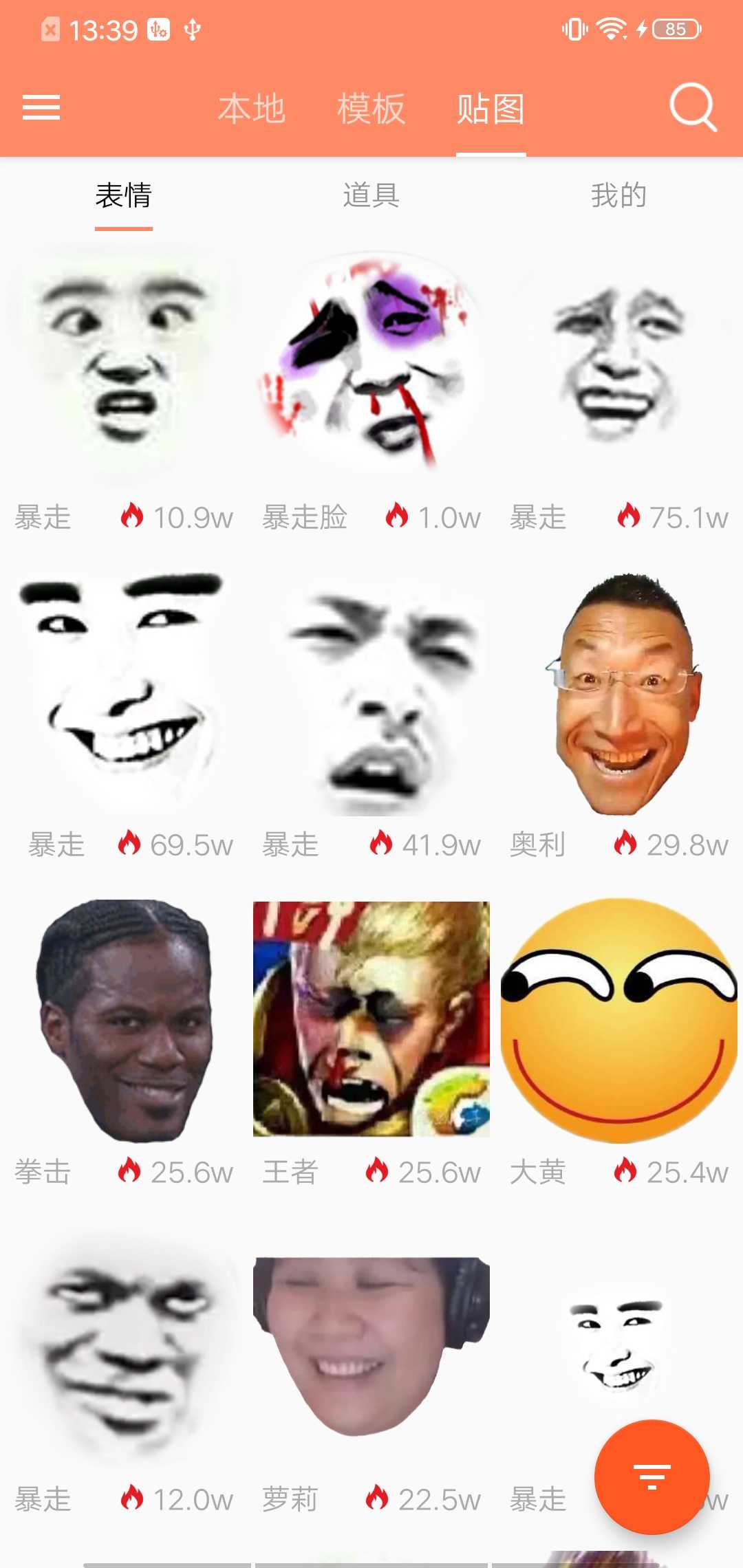Open the 我的 sub-tab

(618, 196)
